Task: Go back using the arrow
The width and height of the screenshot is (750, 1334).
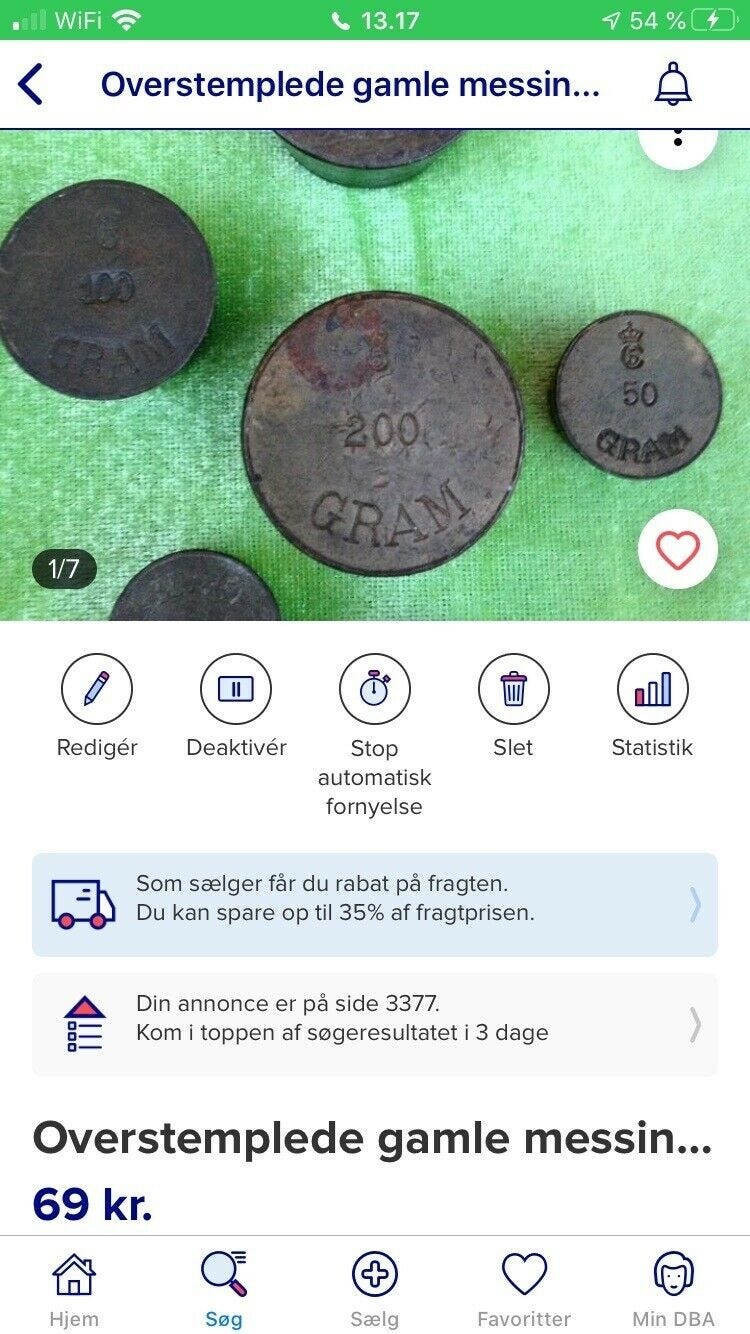Action: tap(32, 85)
